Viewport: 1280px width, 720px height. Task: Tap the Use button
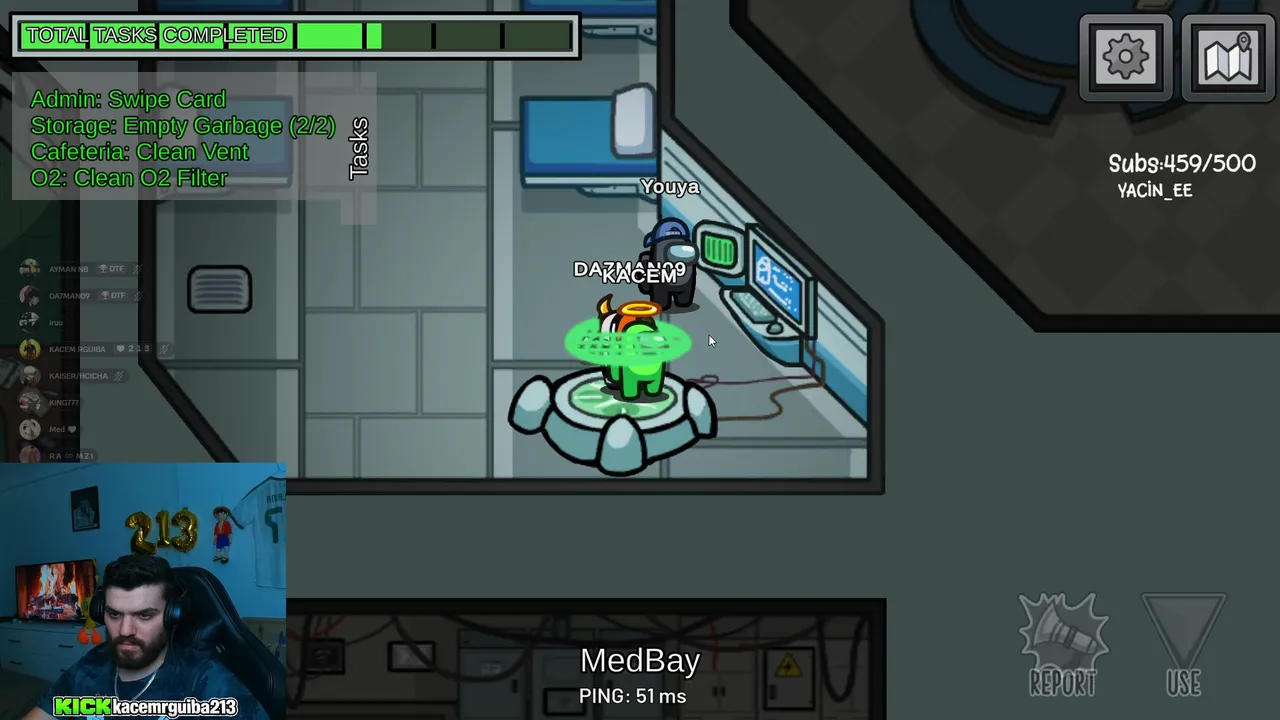tap(1183, 645)
